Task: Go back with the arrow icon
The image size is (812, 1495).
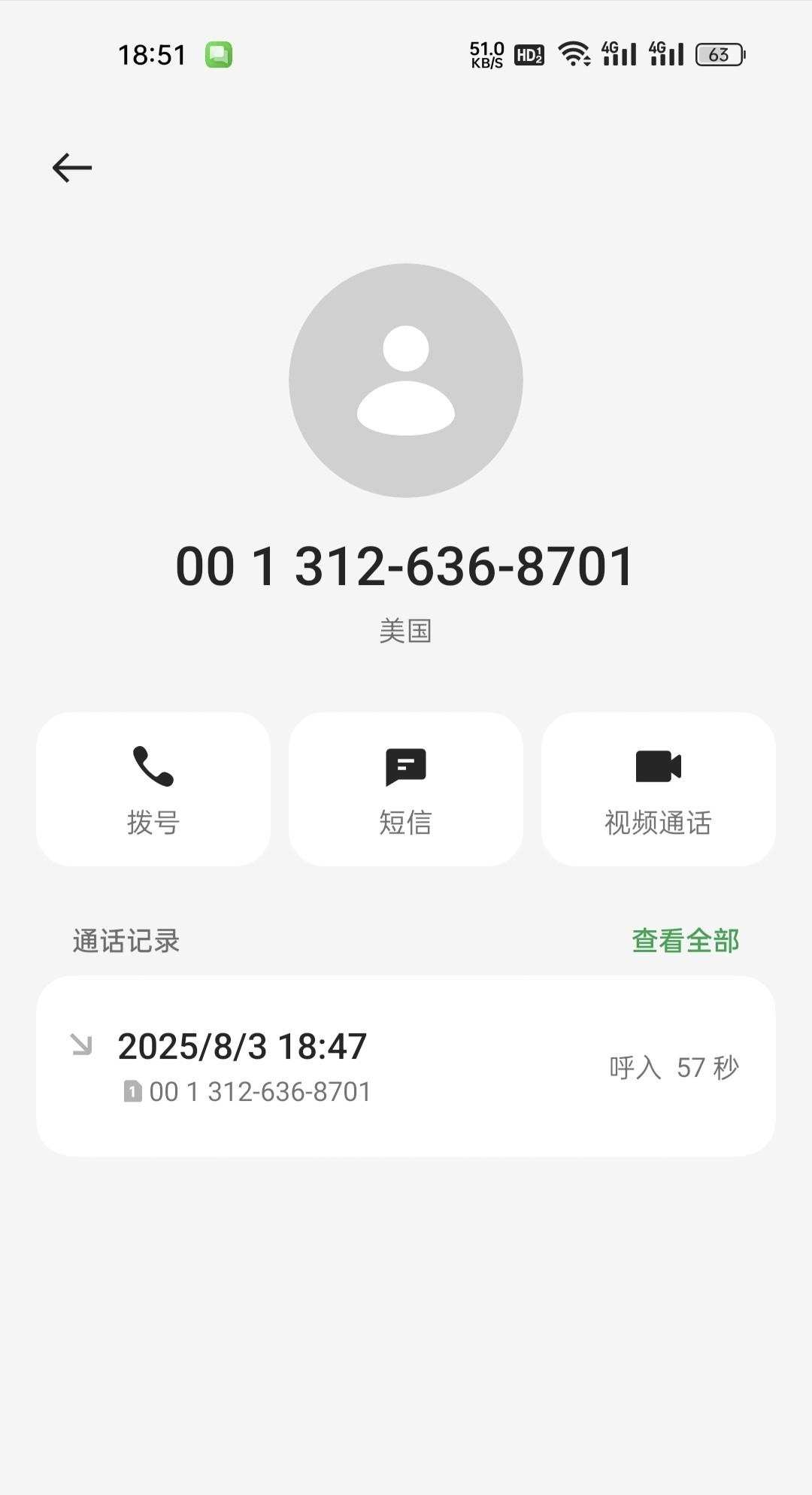Action: point(72,167)
